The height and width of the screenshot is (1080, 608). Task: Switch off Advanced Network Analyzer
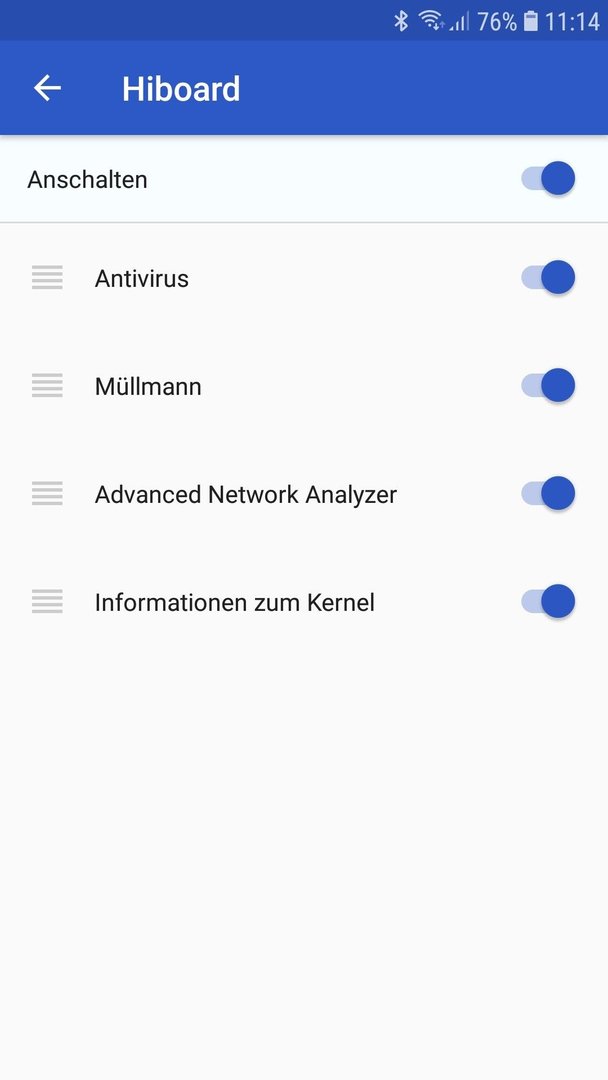(x=548, y=494)
